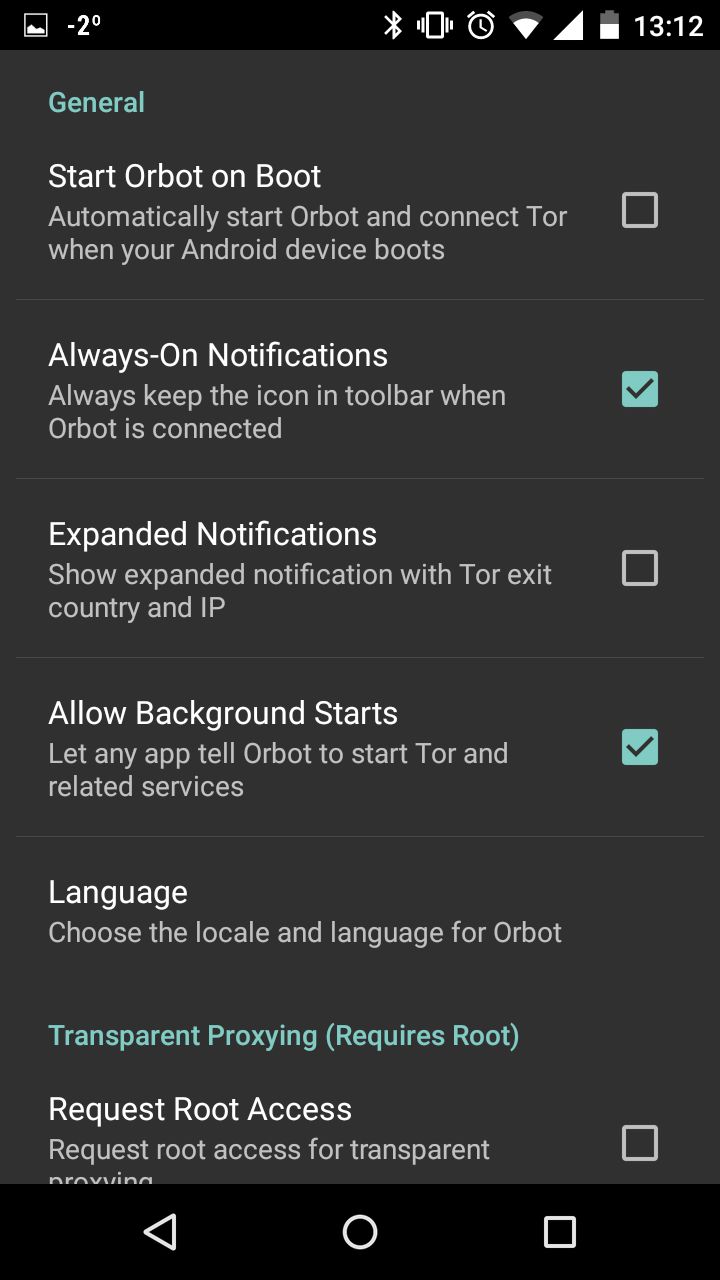Viewport: 720px width, 1280px height.
Task: Uncheck Always-On Notifications
Action: click(640, 389)
